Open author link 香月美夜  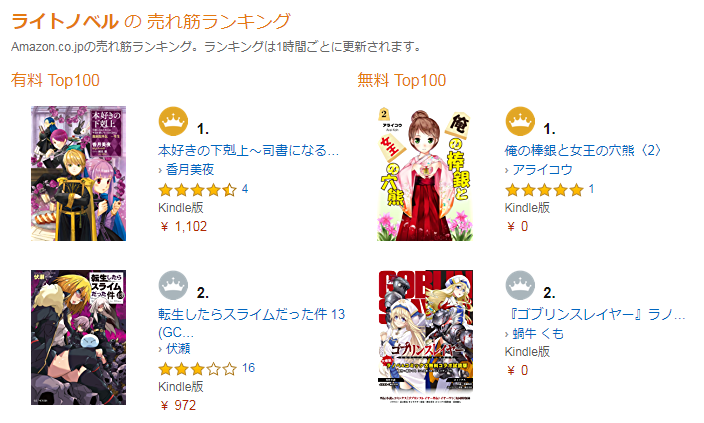190,170
